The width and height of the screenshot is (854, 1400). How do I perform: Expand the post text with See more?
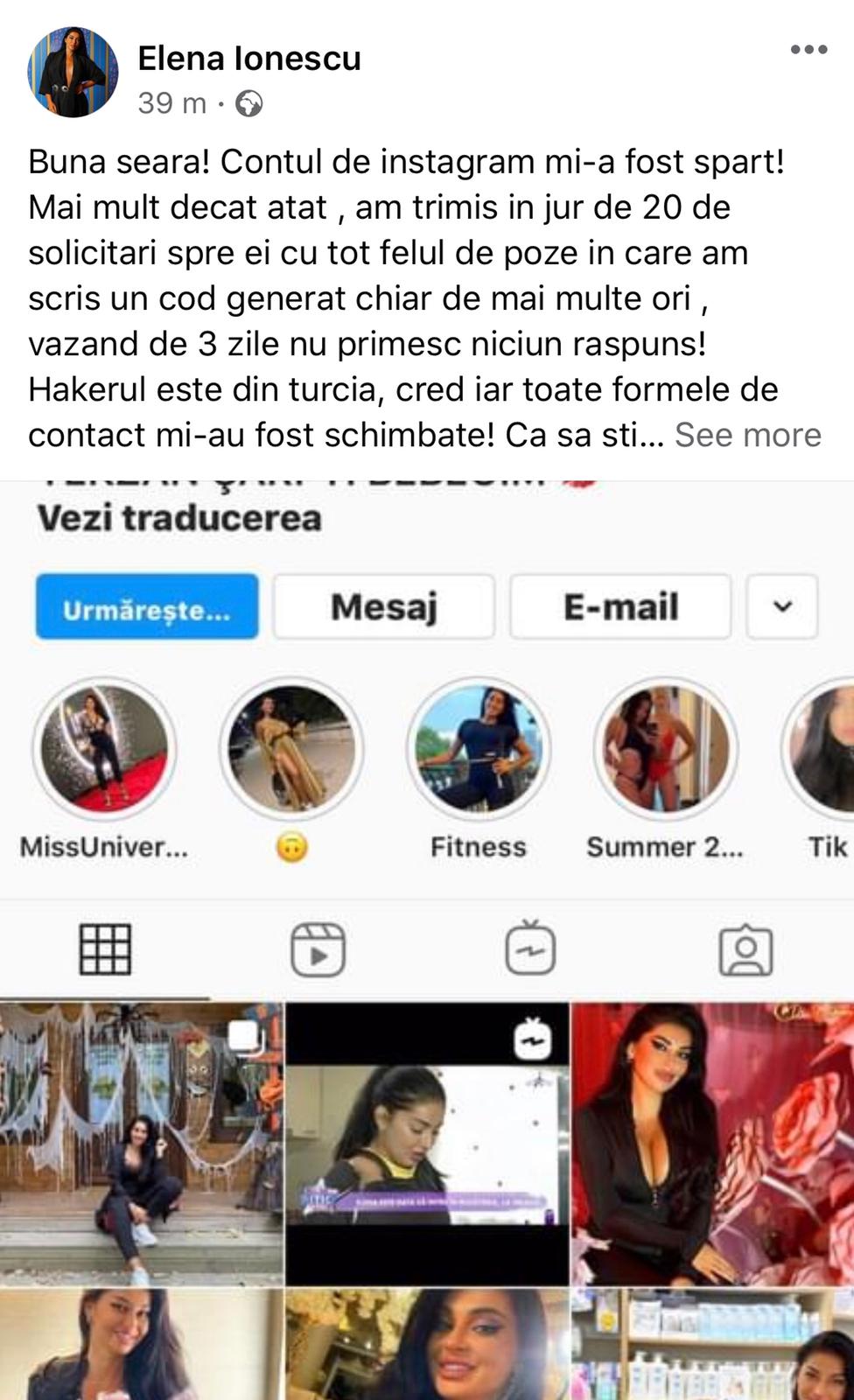pyautogui.click(x=748, y=435)
